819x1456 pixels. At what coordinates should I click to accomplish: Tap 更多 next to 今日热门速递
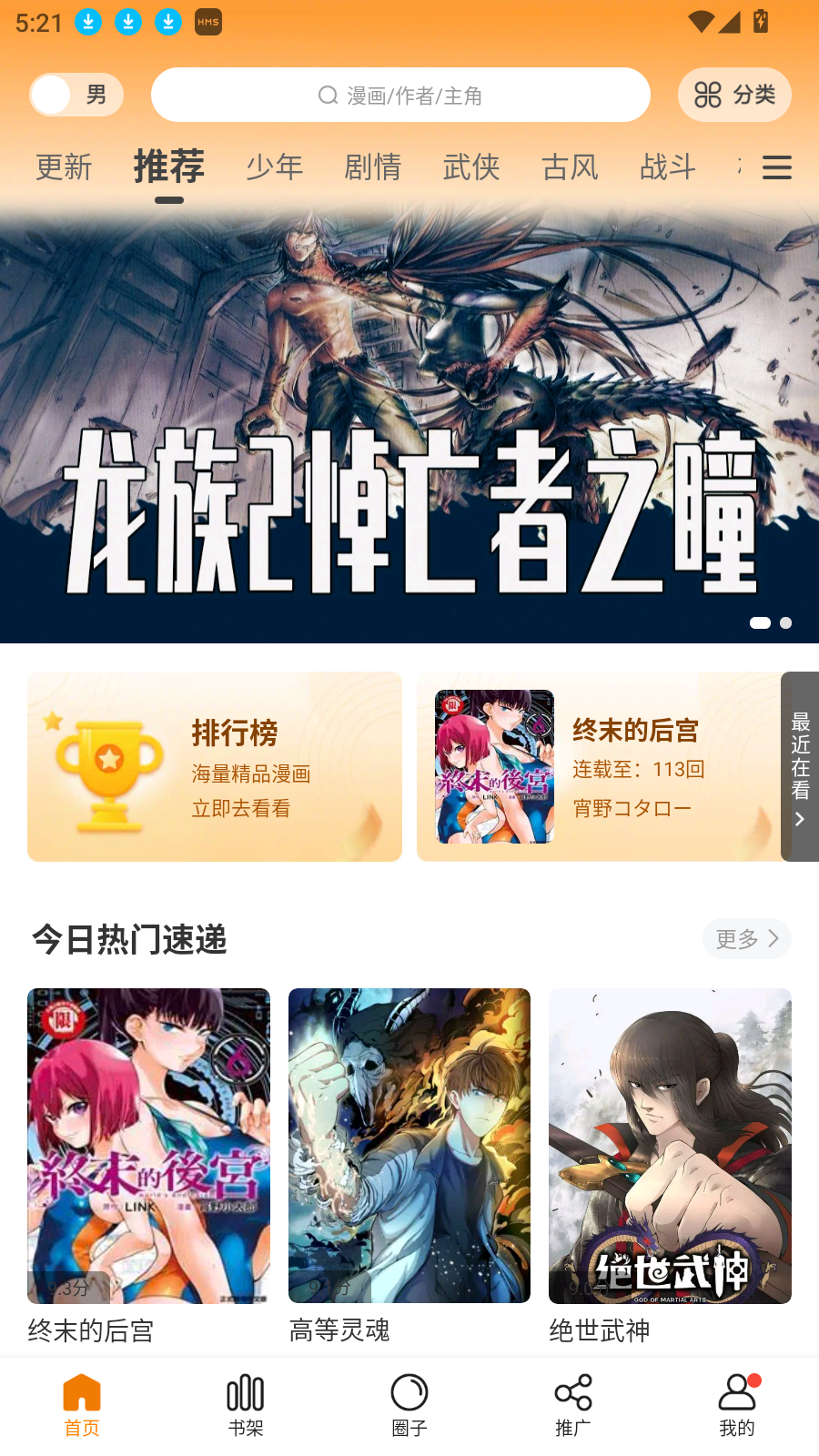746,938
